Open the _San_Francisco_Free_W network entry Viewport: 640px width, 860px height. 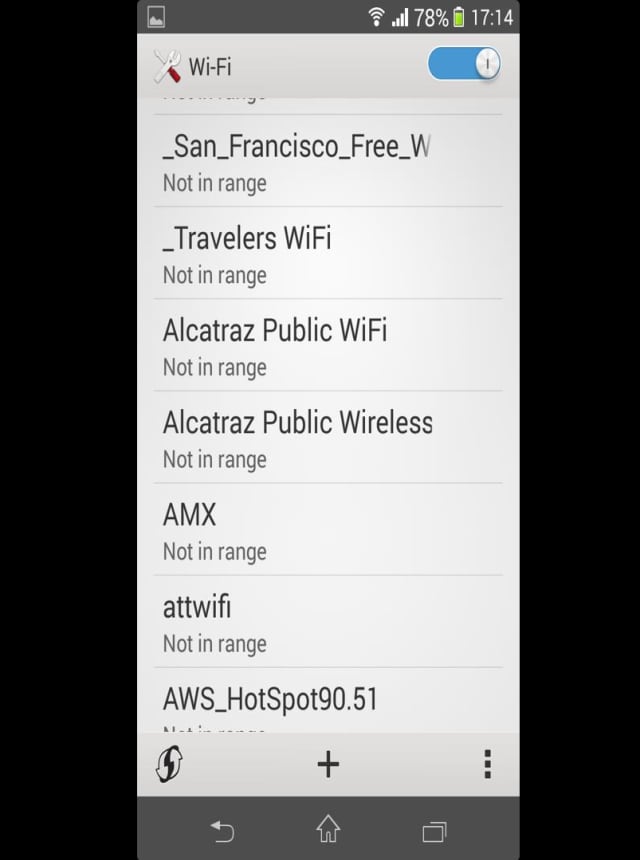tap(328, 162)
